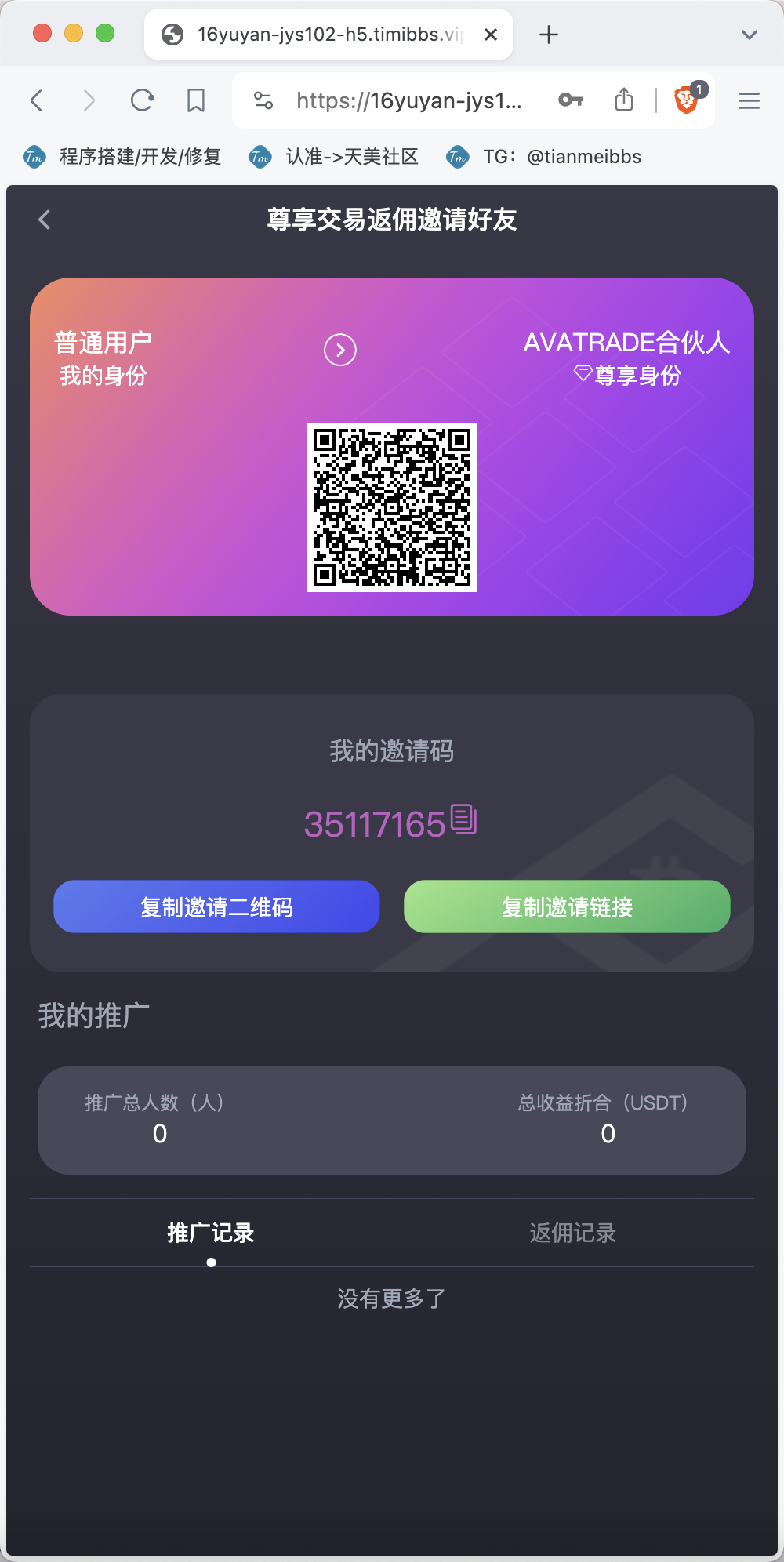
Task: Expand the tab list dropdown arrow
Action: [750, 35]
